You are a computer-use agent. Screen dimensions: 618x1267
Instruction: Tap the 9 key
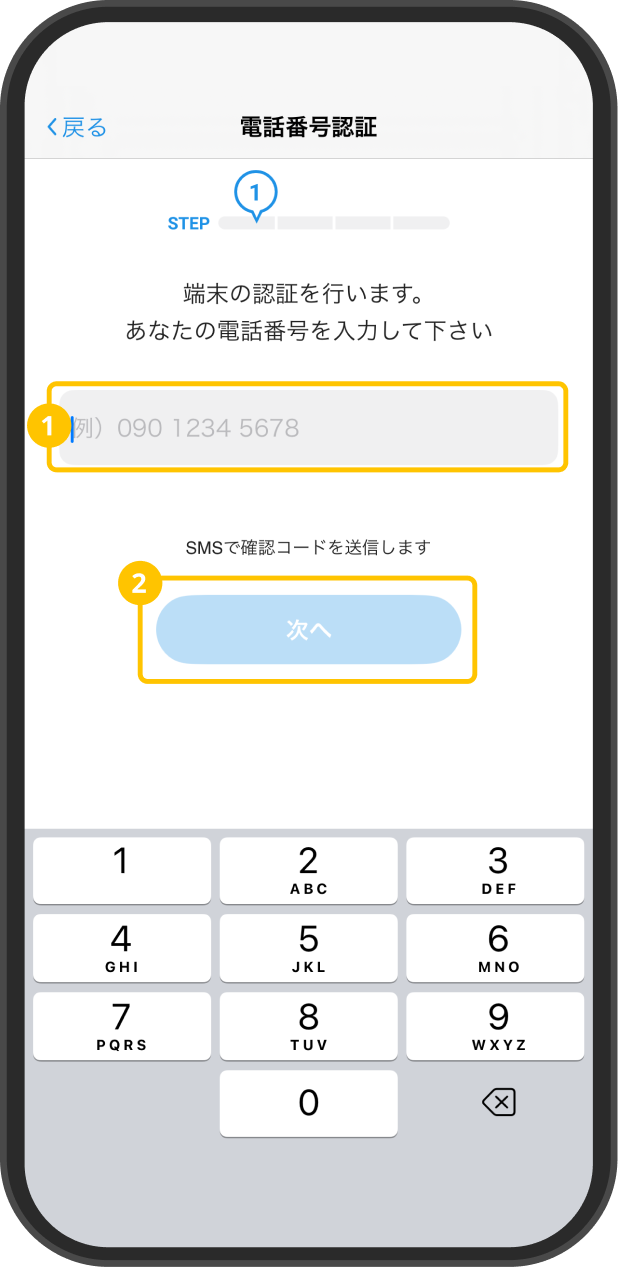[x=496, y=1026]
